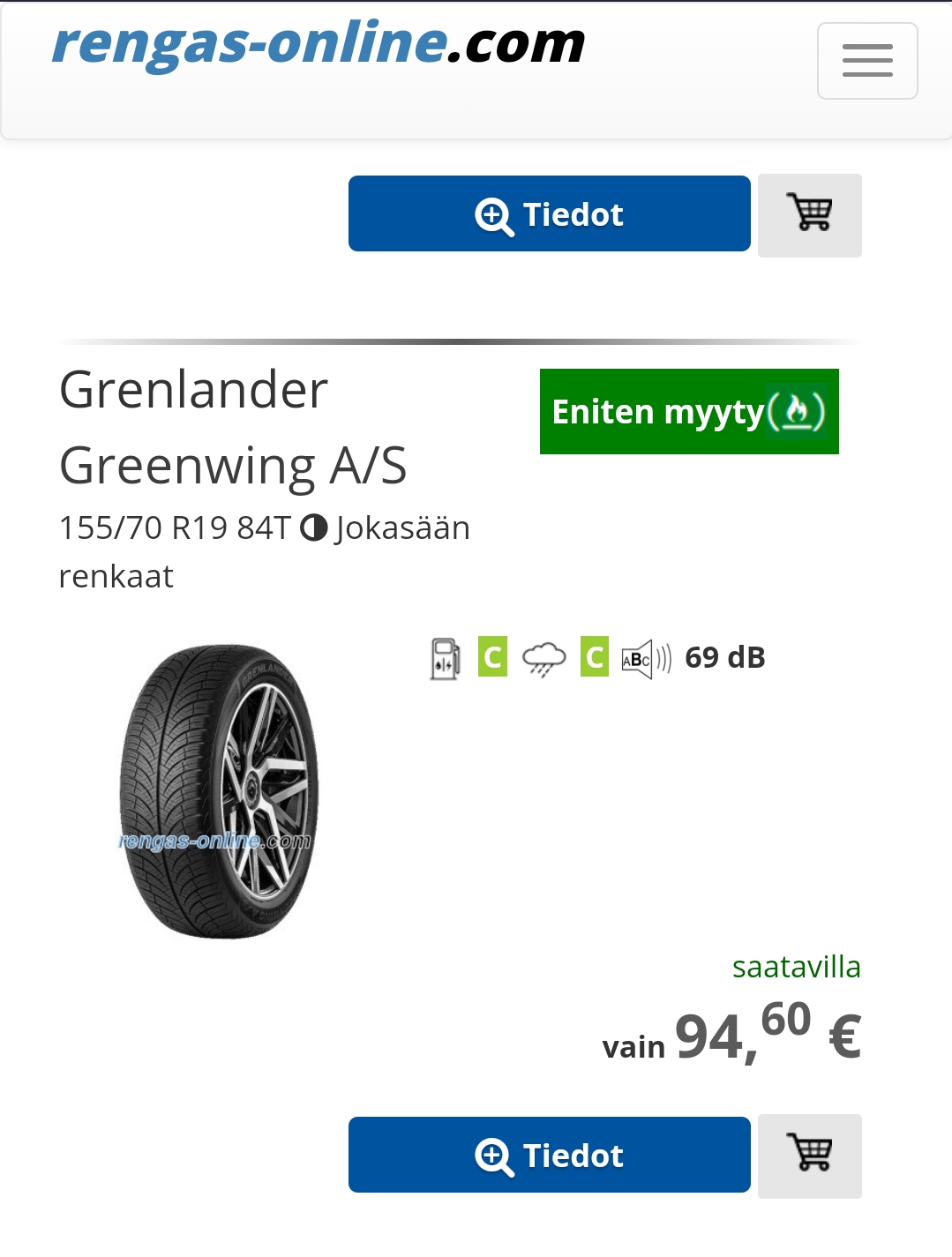Screen dimensions: 952x1257
Task: Open the Grenlander Greenwing tire image
Action: click(x=218, y=791)
